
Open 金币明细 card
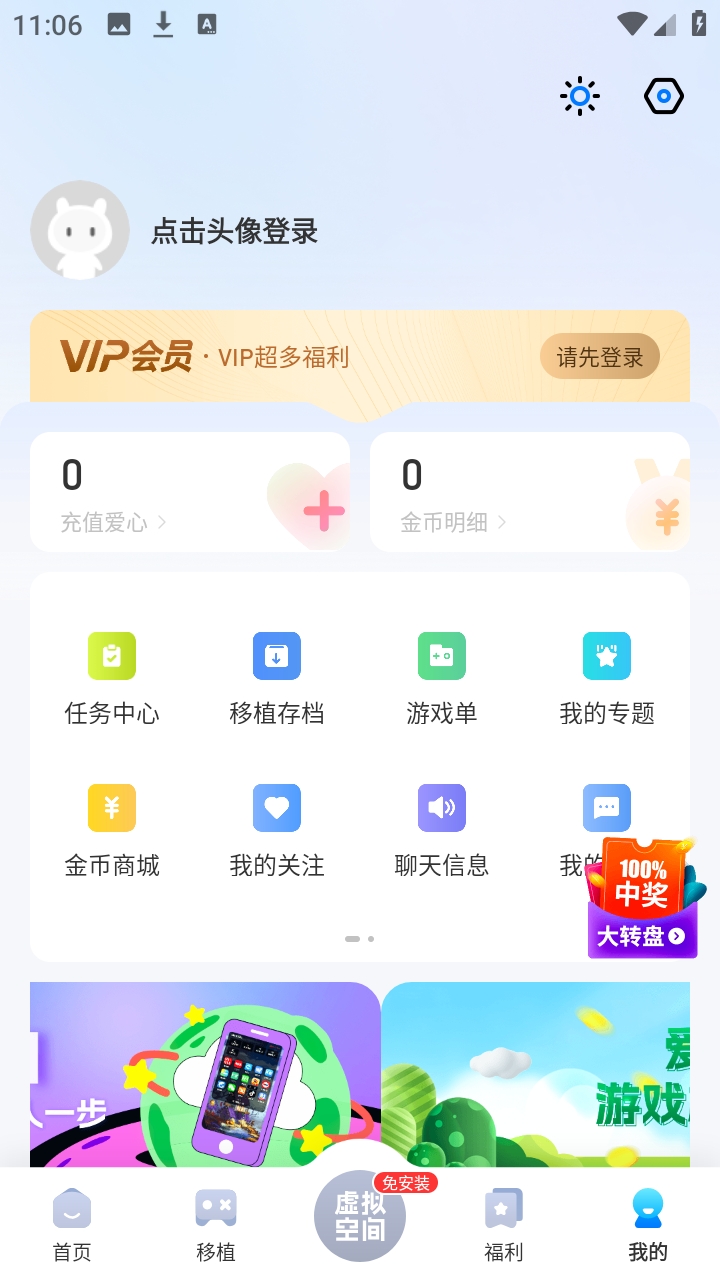[530, 492]
